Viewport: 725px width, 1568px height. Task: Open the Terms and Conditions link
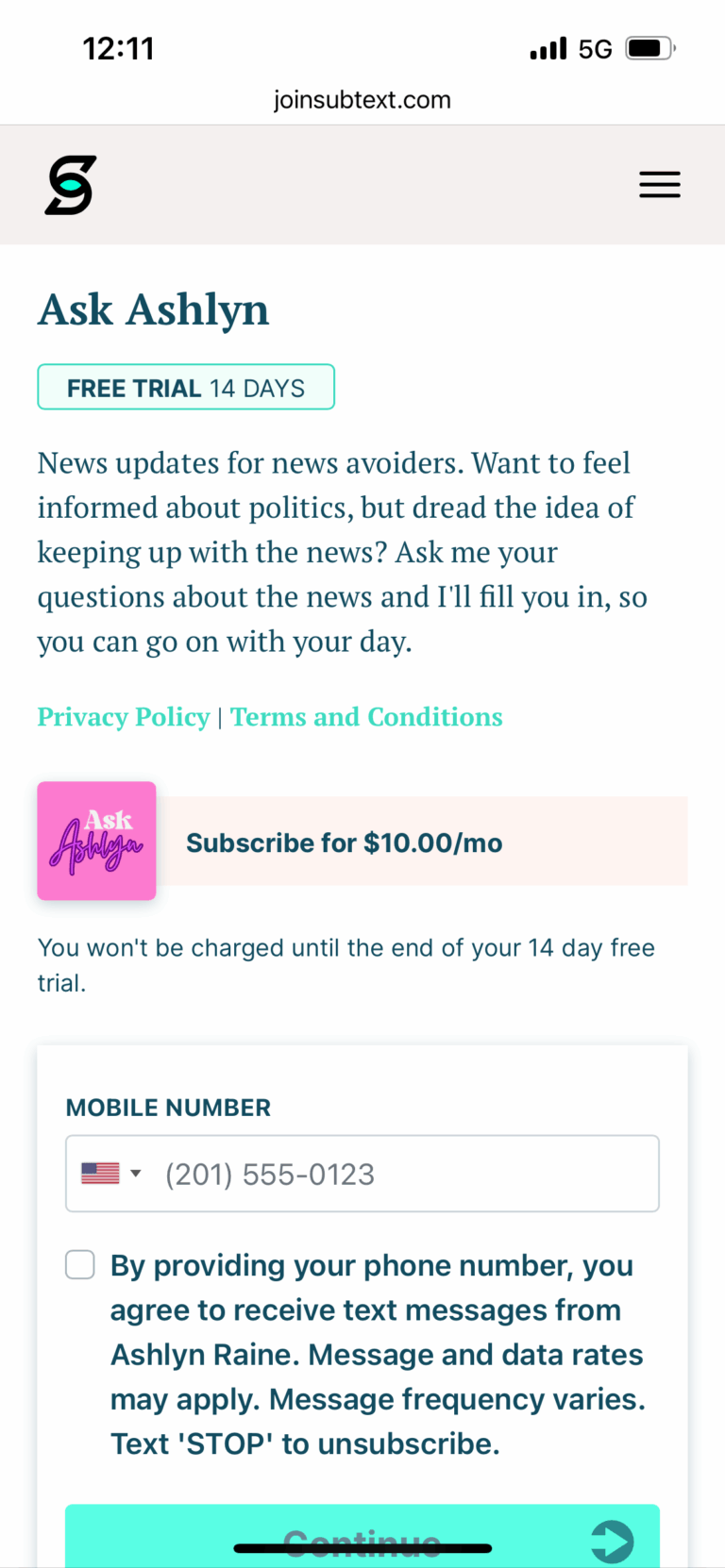coord(366,717)
